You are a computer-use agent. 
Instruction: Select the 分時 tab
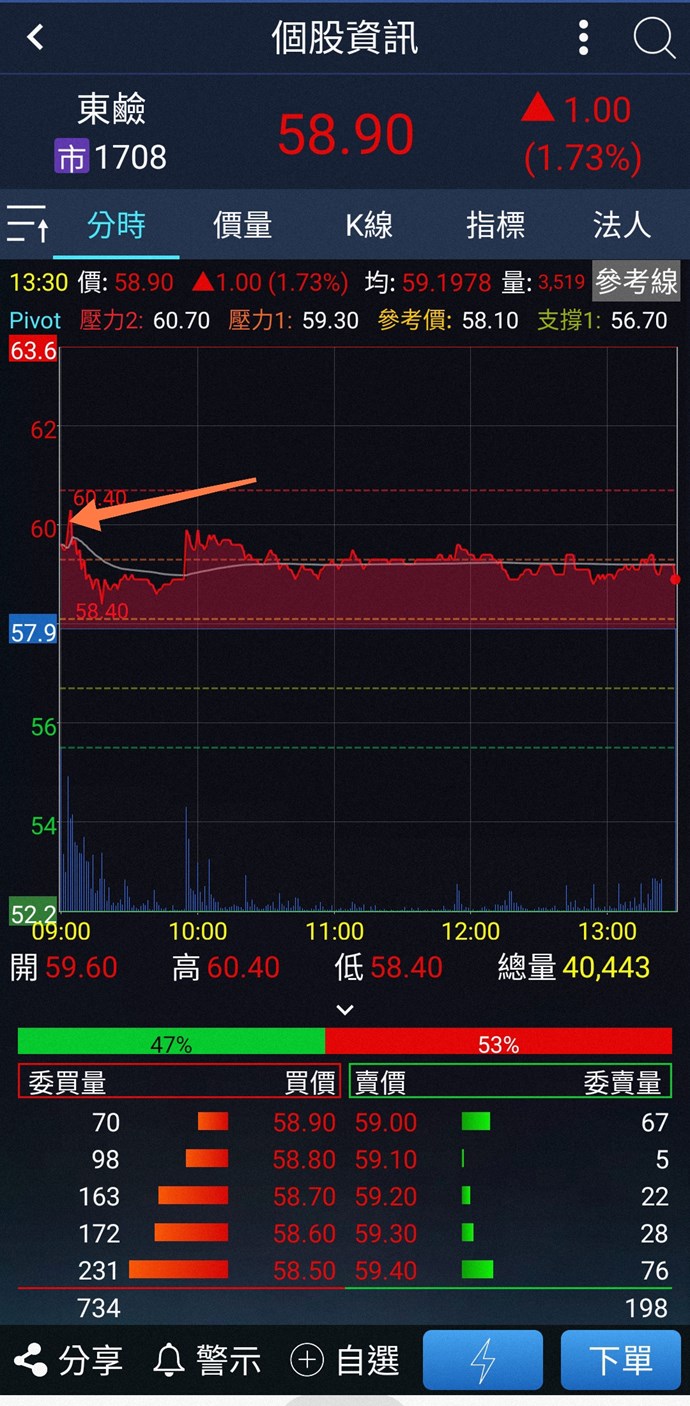point(116,225)
